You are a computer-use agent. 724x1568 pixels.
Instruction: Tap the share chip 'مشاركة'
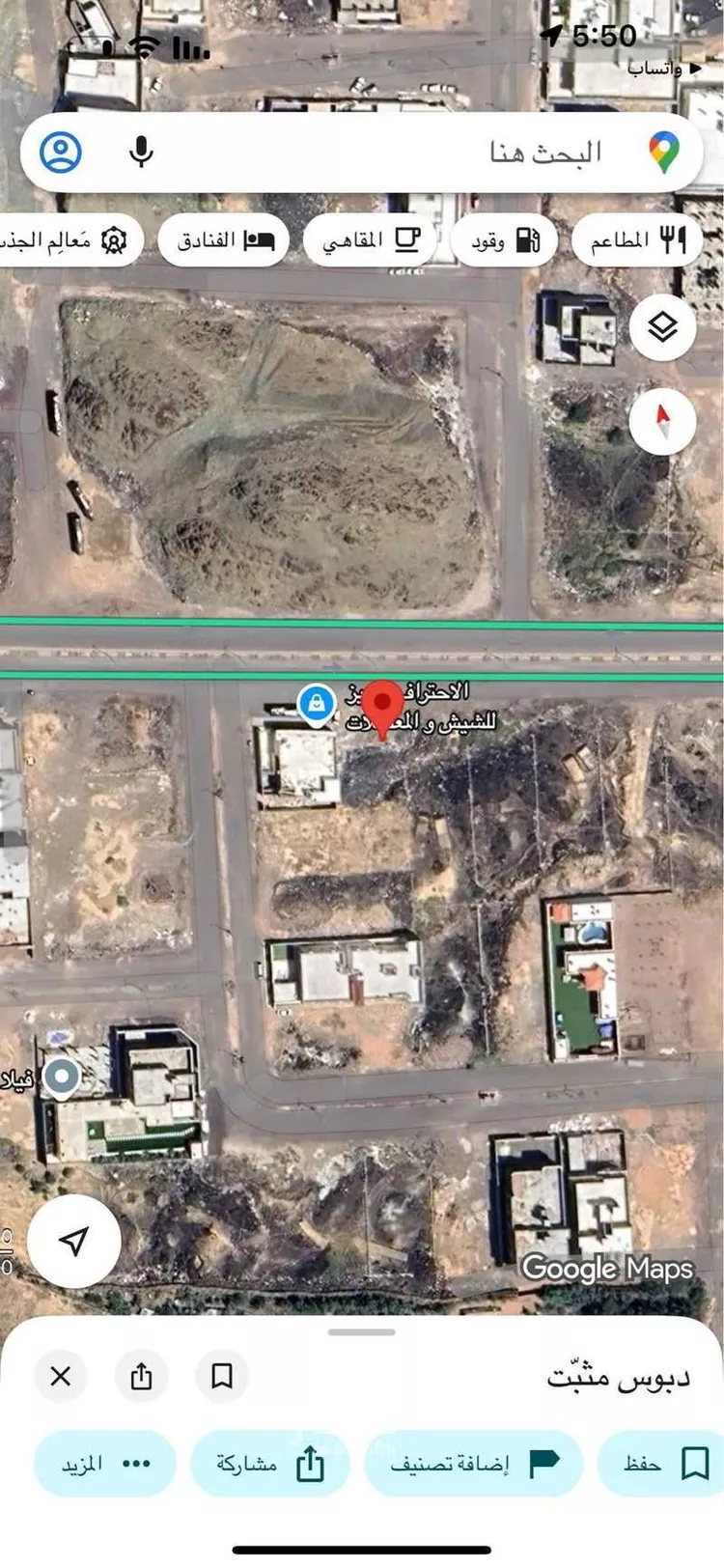269,1464
